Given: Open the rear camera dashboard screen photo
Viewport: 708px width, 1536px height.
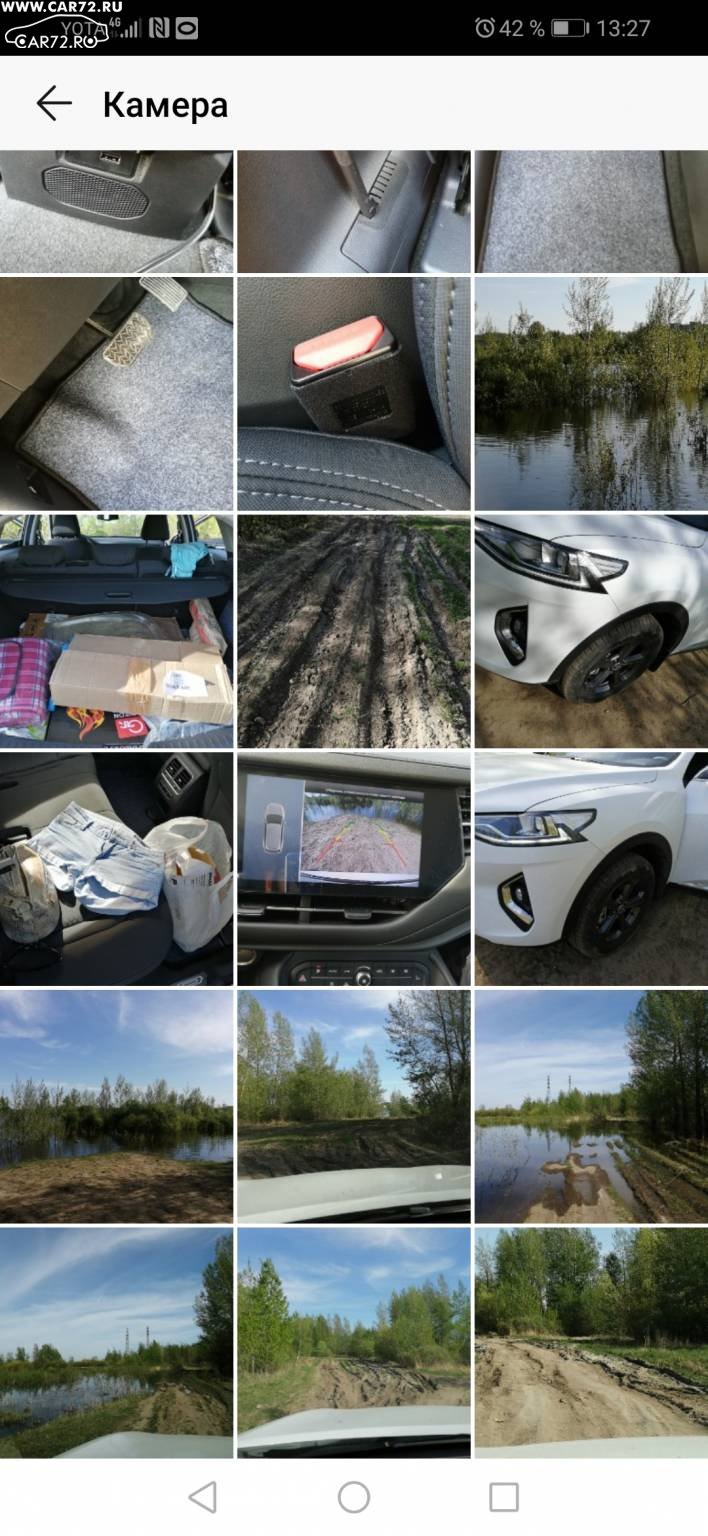Looking at the screenshot, I should [353, 869].
